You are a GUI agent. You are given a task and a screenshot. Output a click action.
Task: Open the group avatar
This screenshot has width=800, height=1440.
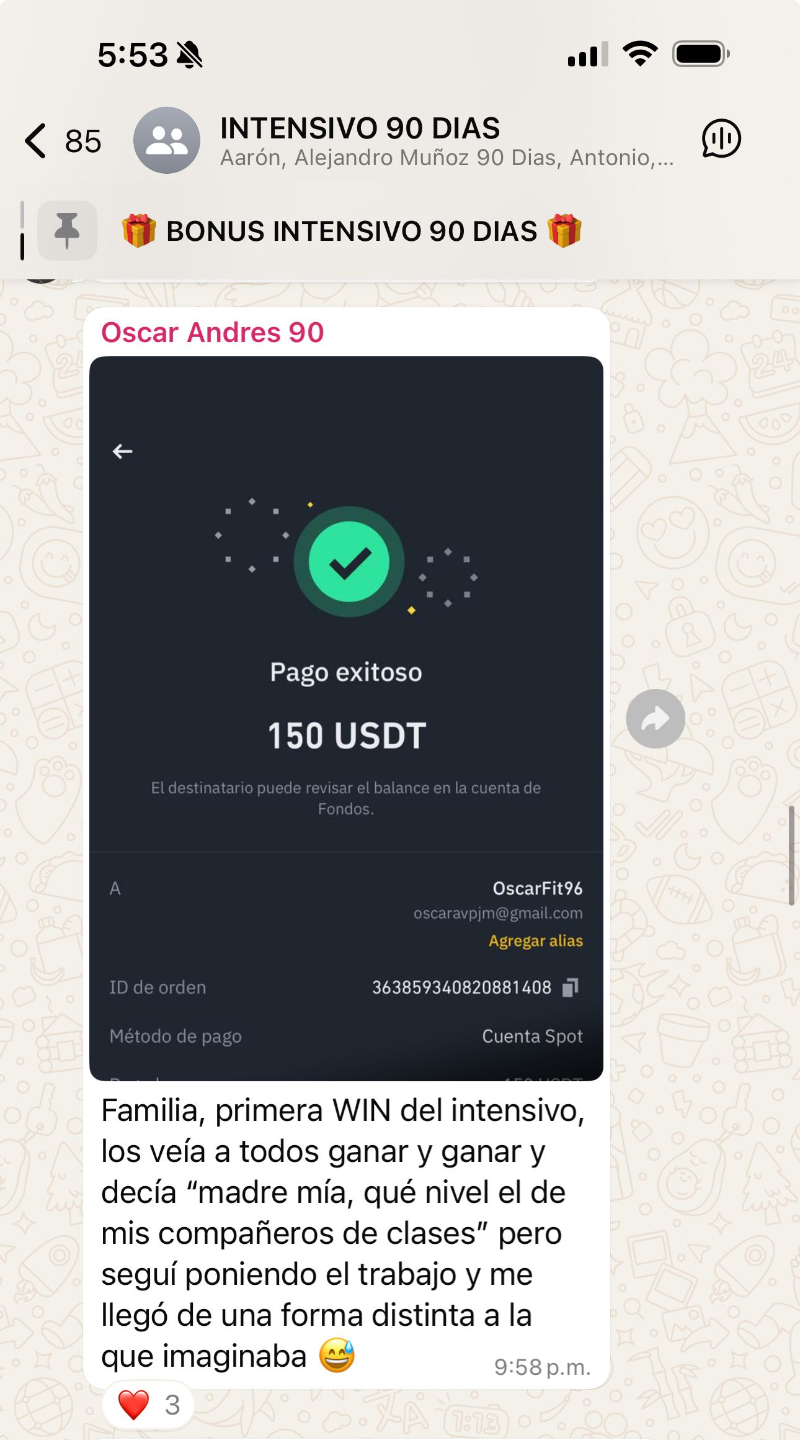pos(167,141)
